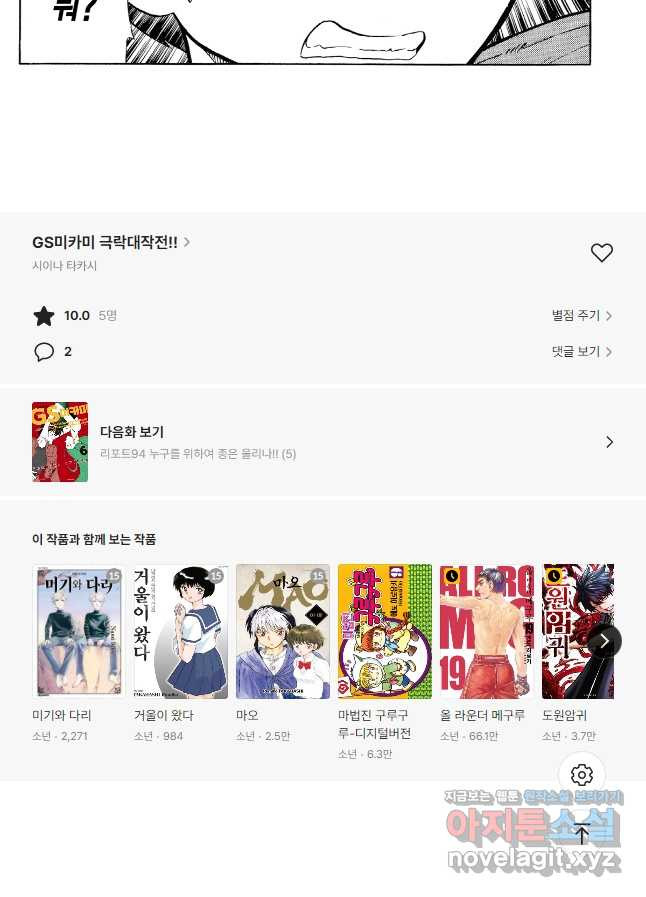
Task: Show more recommended titles with arrow
Action: point(604,641)
